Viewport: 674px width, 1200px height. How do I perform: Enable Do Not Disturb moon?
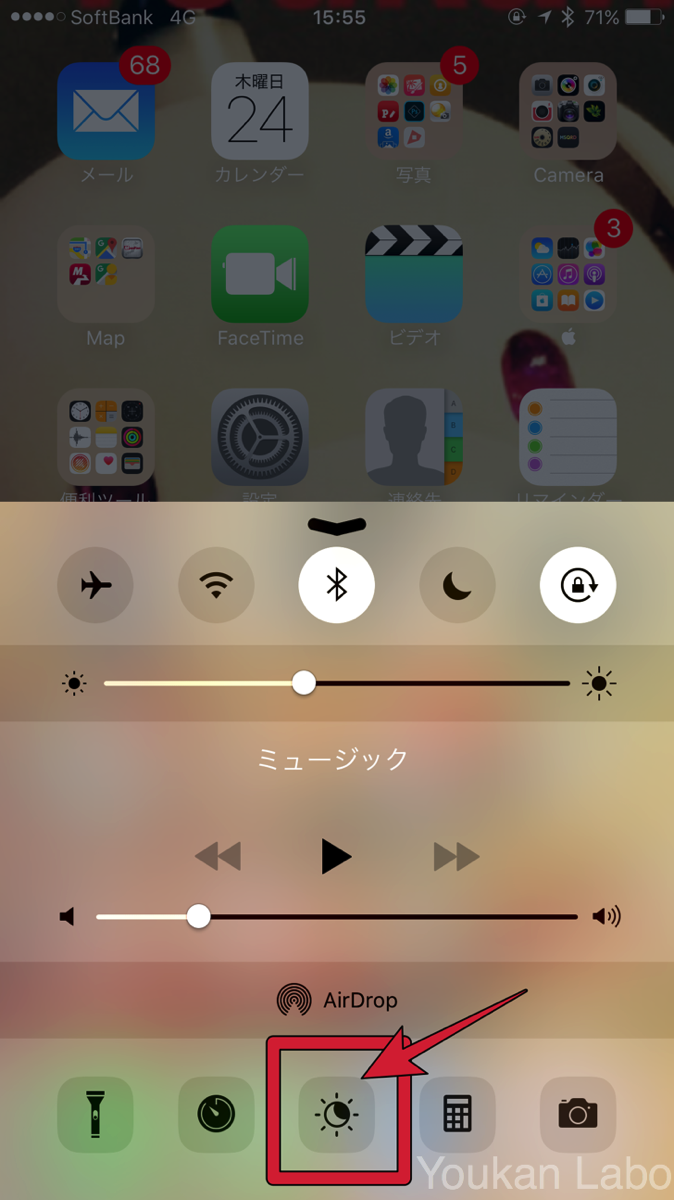[457, 586]
